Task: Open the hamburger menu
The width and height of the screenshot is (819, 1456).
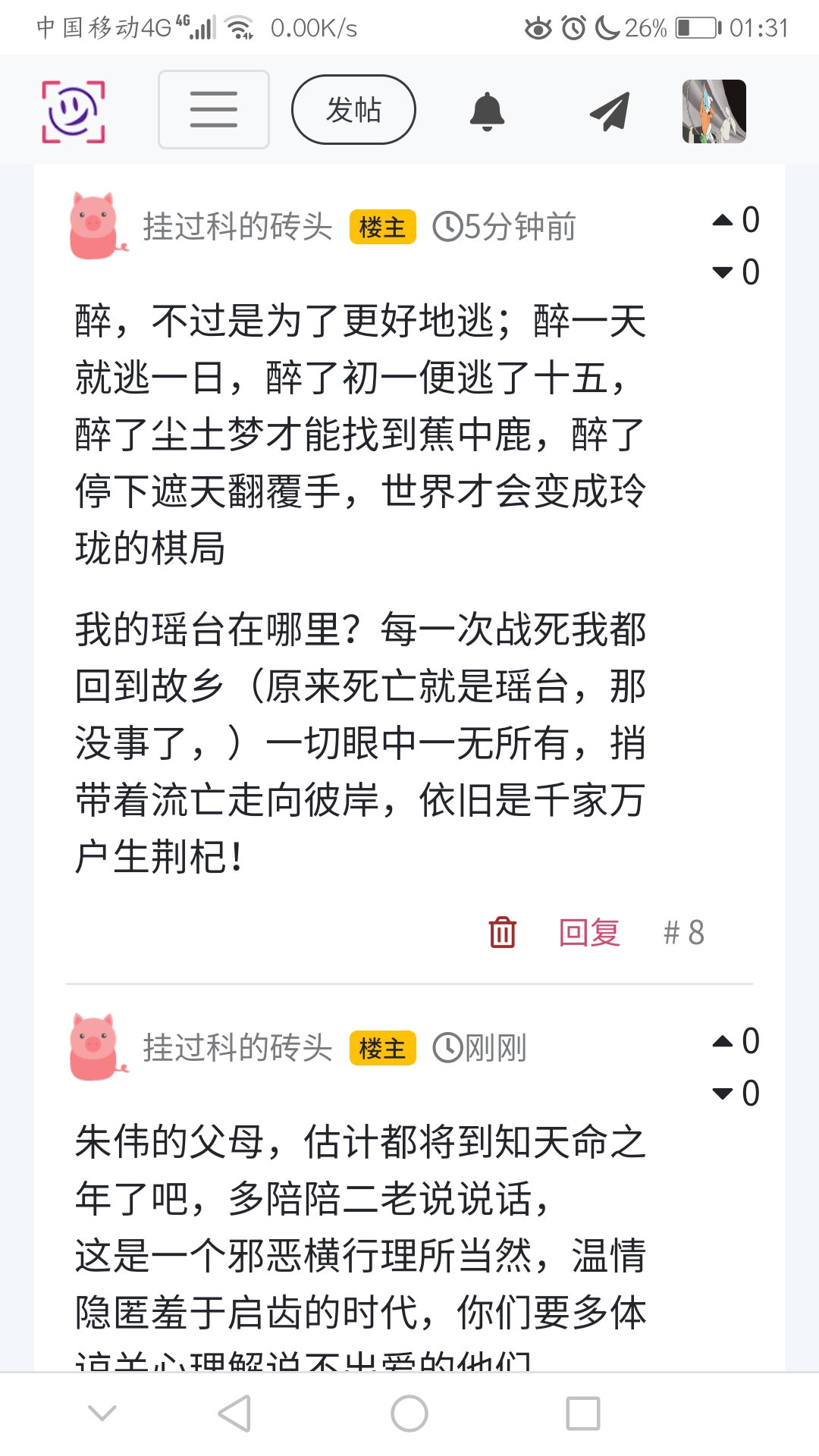Action: 213,110
